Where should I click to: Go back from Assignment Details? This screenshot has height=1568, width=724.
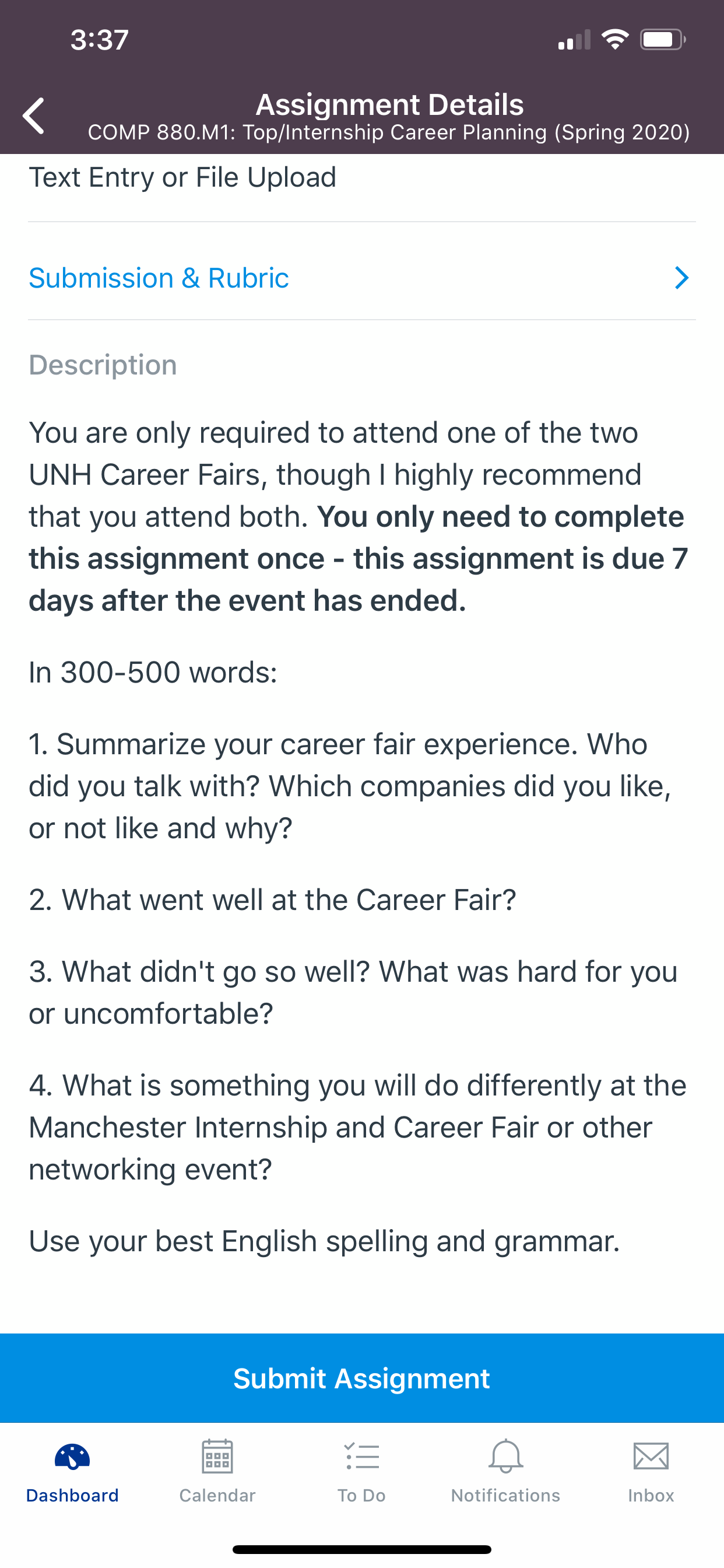(x=33, y=116)
